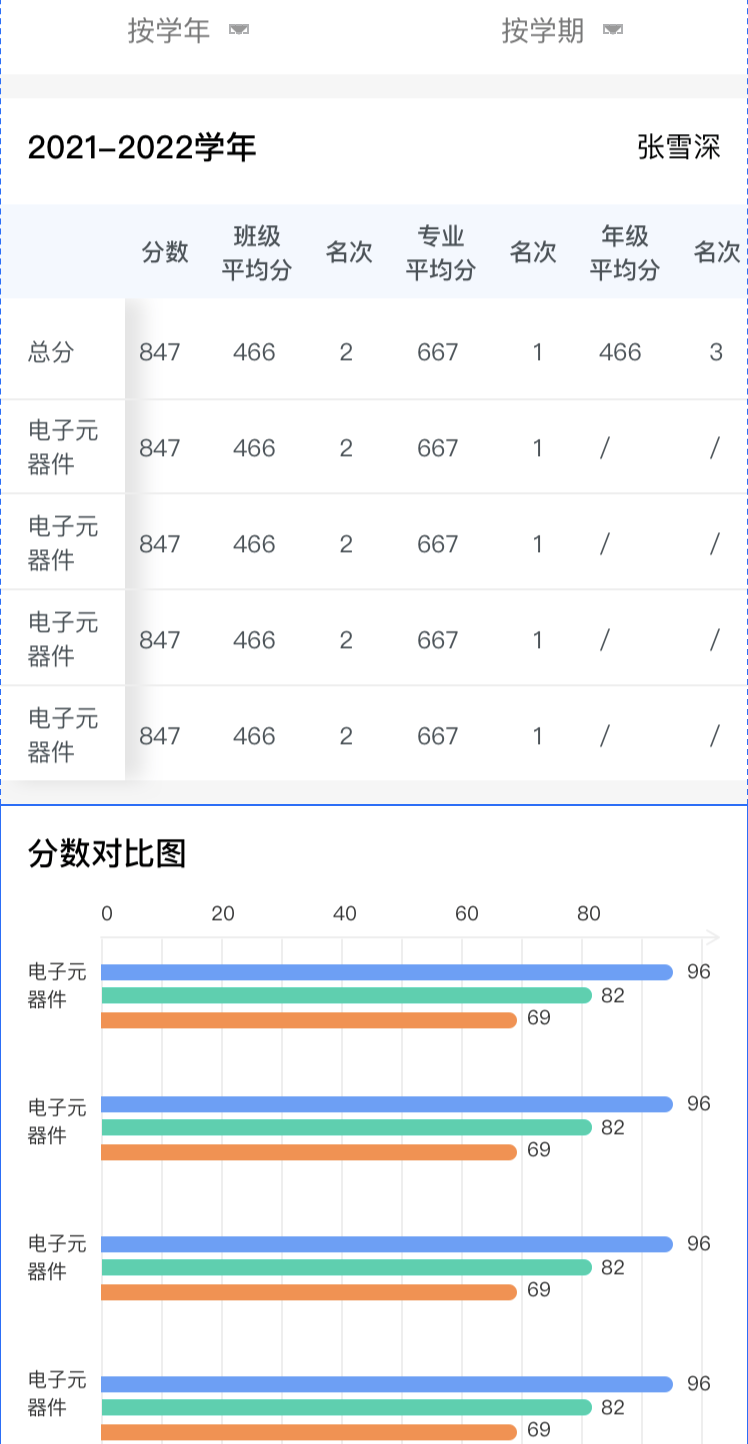Open the 按学年 dropdown filter
This screenshot has height=1444, width=748.
[x=187, y=31]
